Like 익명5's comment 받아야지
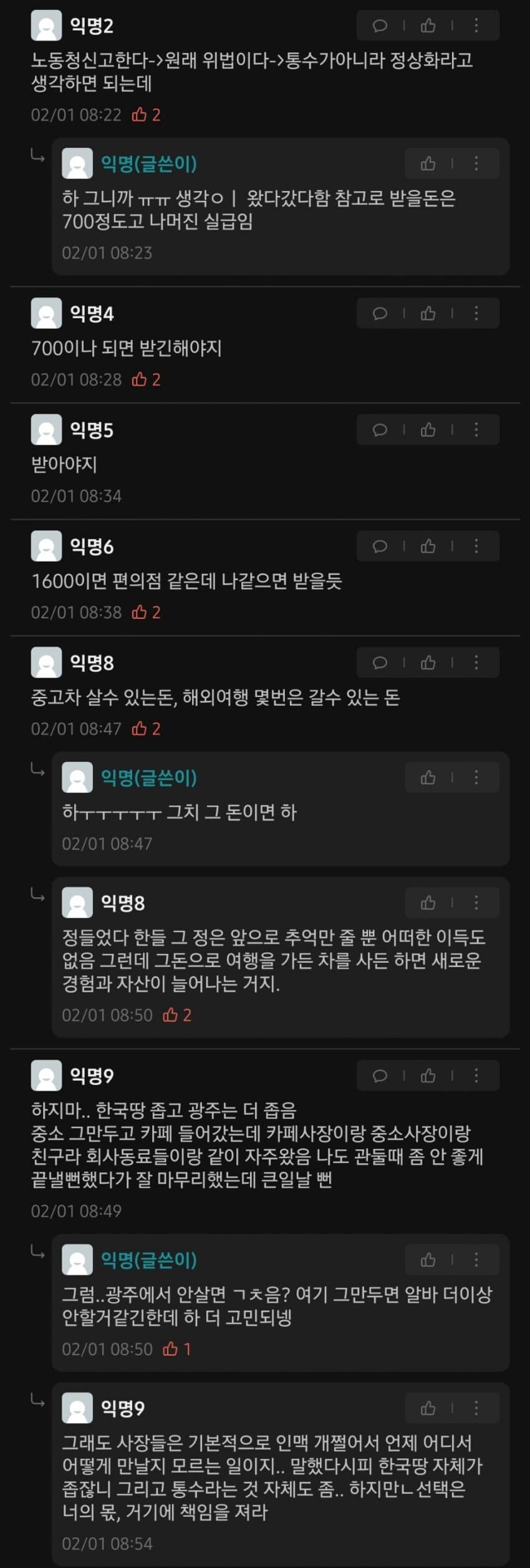530x1568 pixels. coord(428,430)
